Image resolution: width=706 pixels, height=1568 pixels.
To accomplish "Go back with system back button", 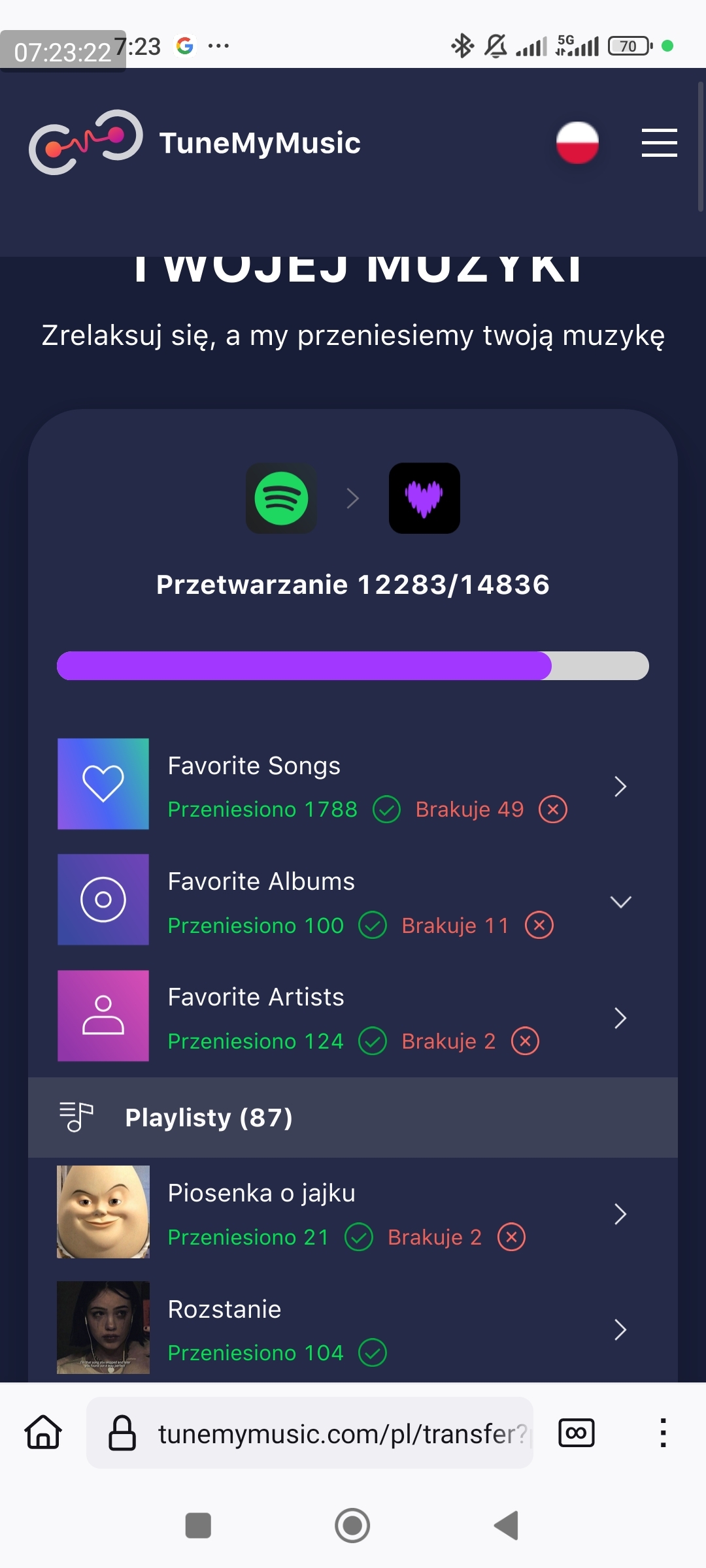I will pyautogui.click(x=507, y=1526).
